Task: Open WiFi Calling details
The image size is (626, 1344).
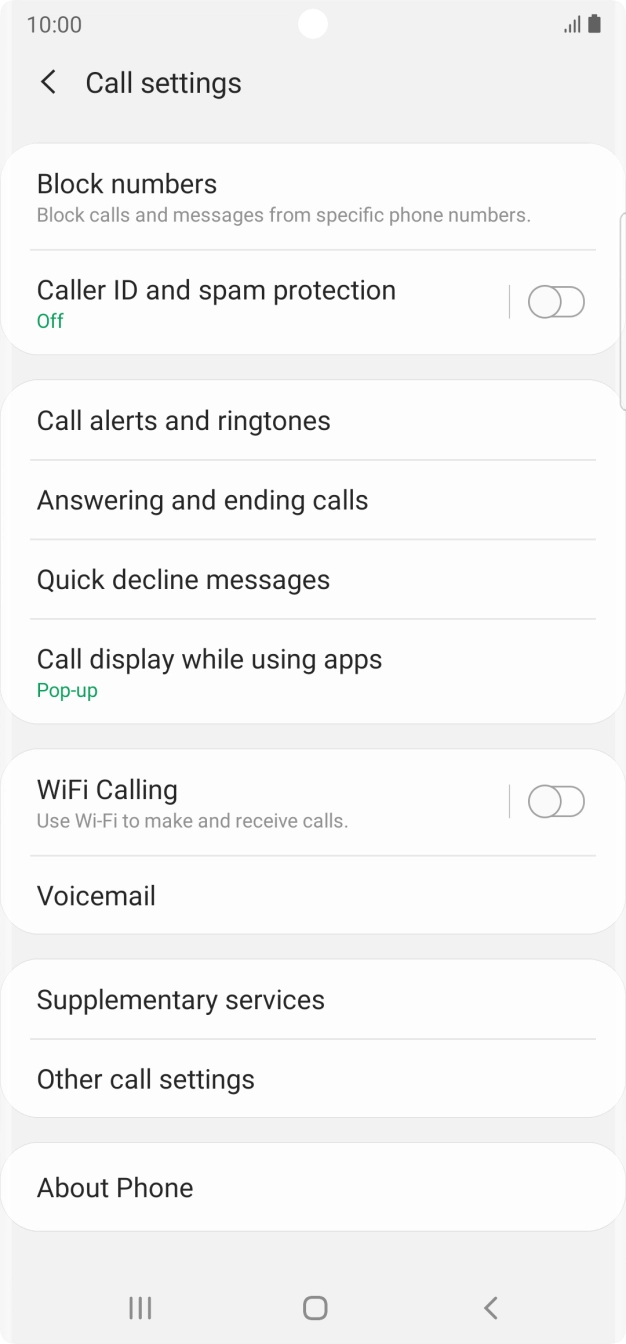Action: (250, 803)
